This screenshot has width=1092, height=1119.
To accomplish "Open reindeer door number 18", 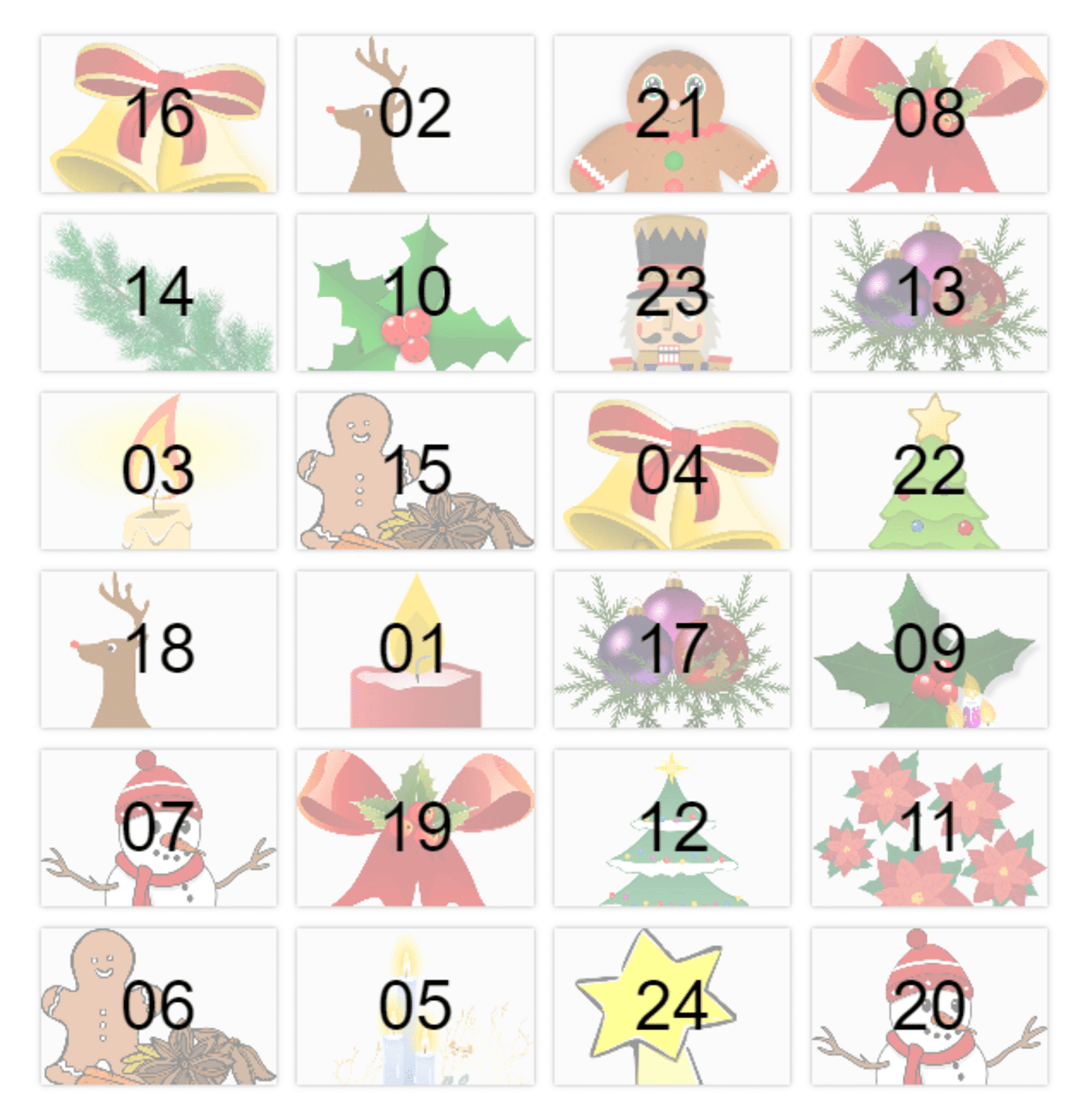I will tap(159, 649).
